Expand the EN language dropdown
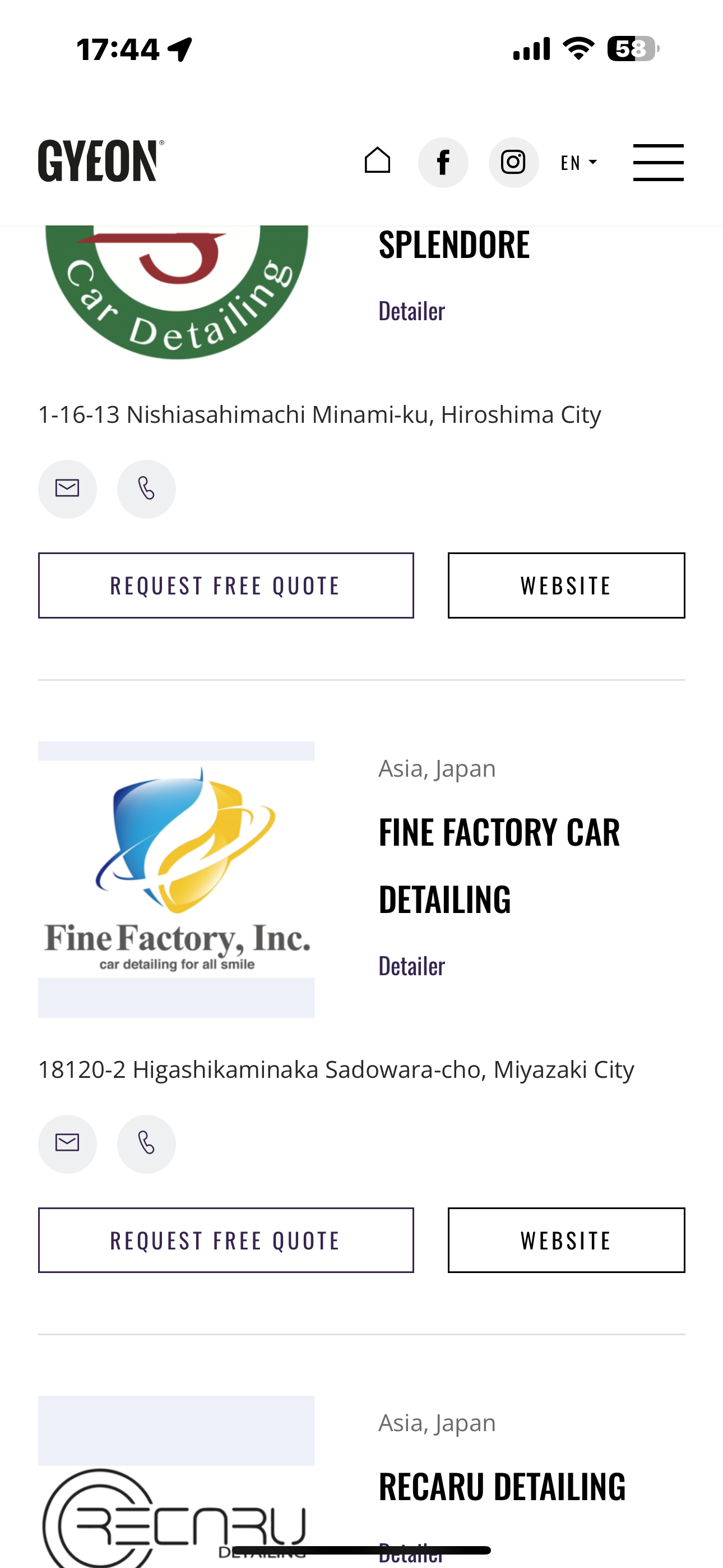This screenshot has width=723, height=1568. pos(579,163)
